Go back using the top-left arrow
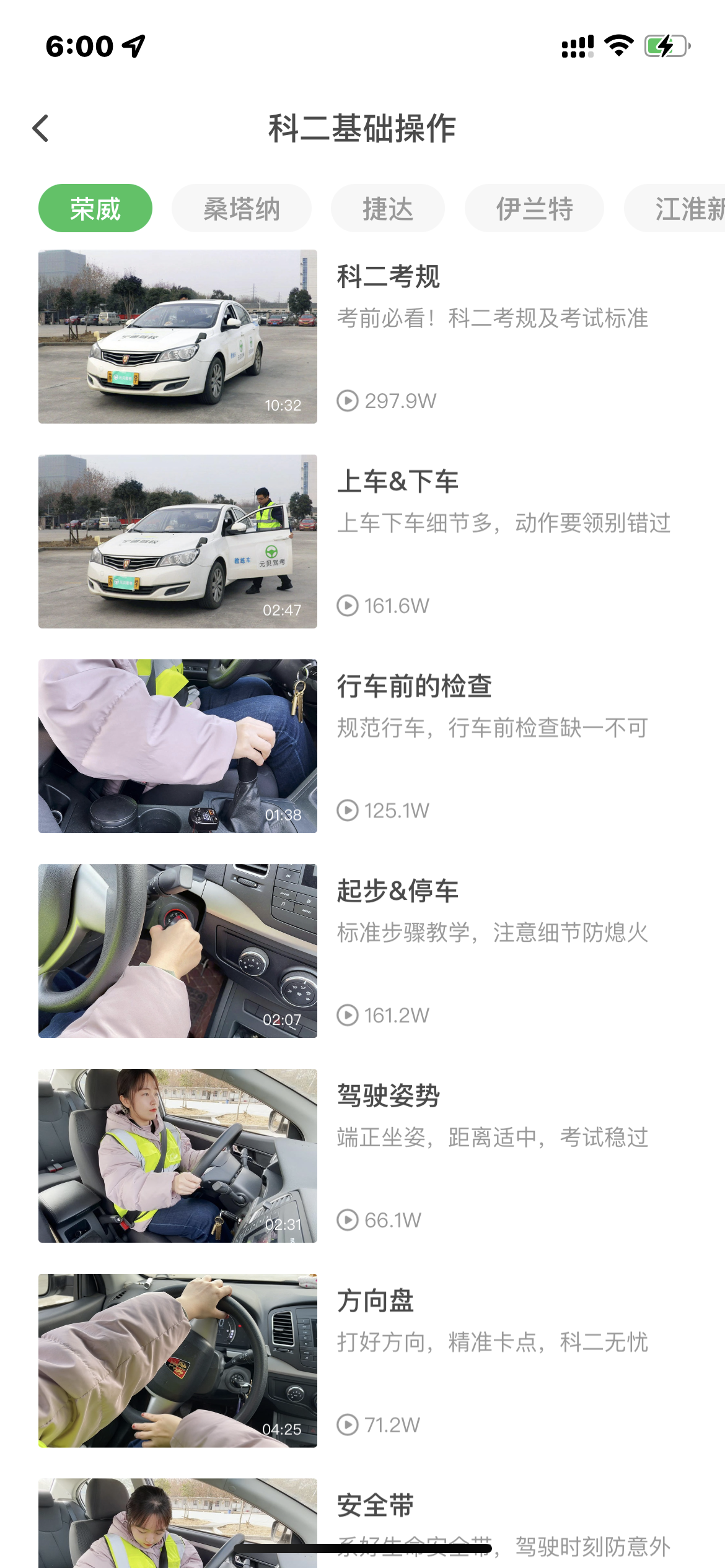The image size is (725, 1568). tap(41, 129)
